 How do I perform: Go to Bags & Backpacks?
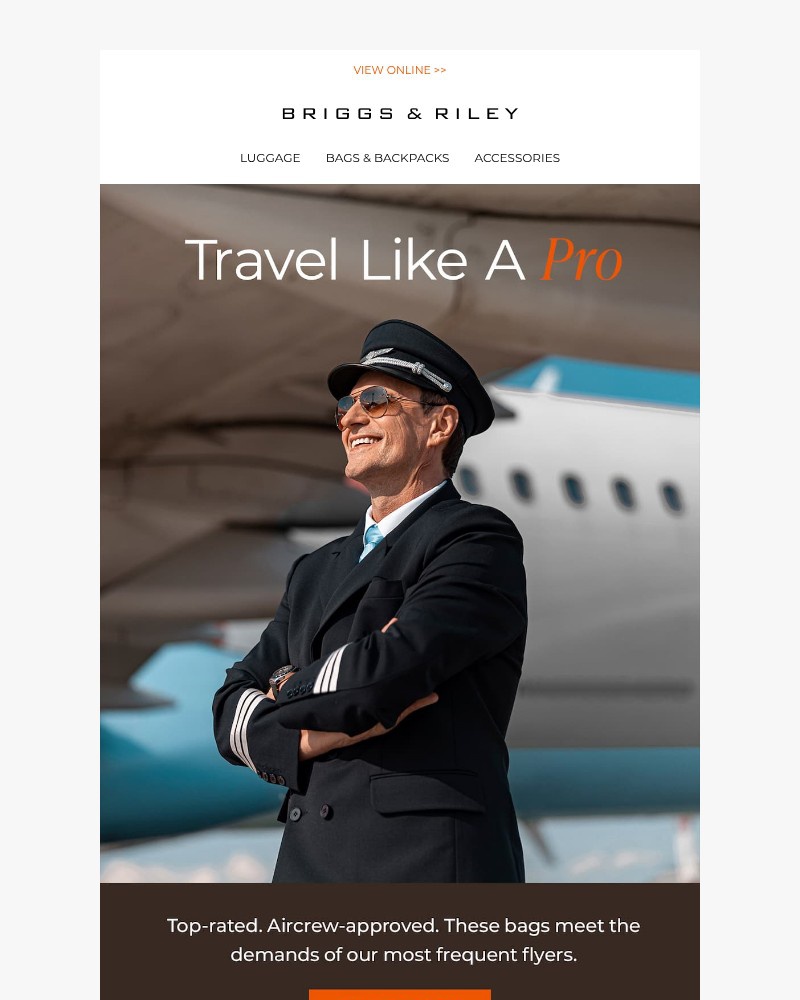[387, 158]
